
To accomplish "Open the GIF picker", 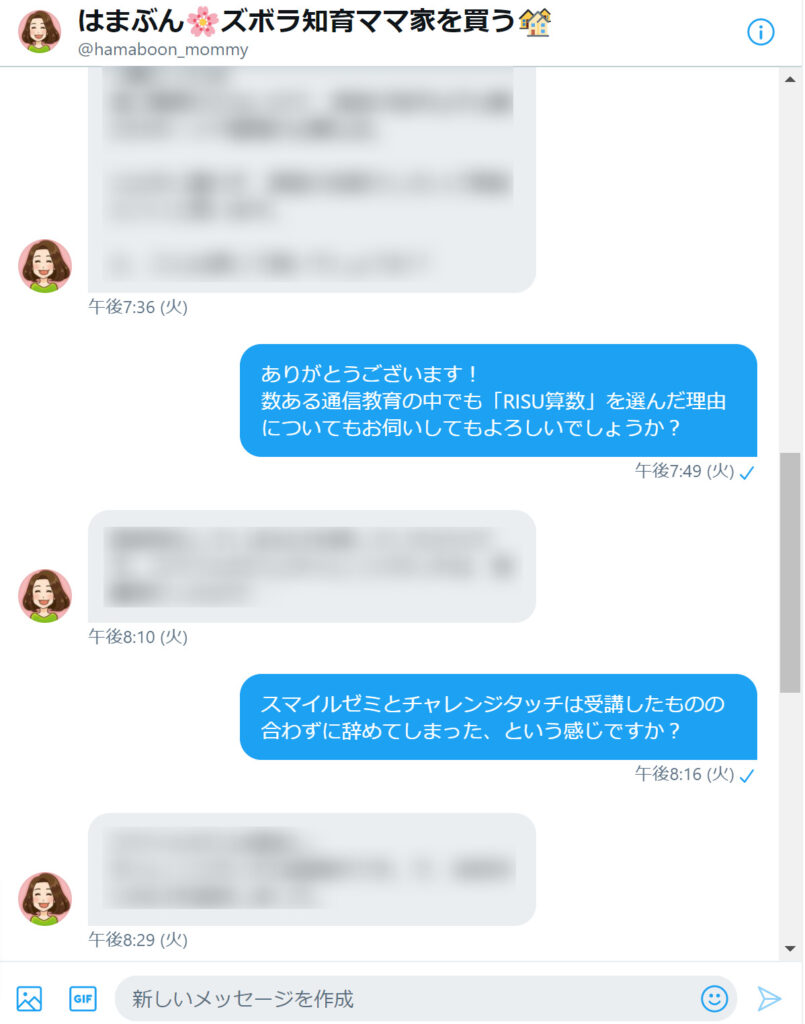I will point(83,998).
